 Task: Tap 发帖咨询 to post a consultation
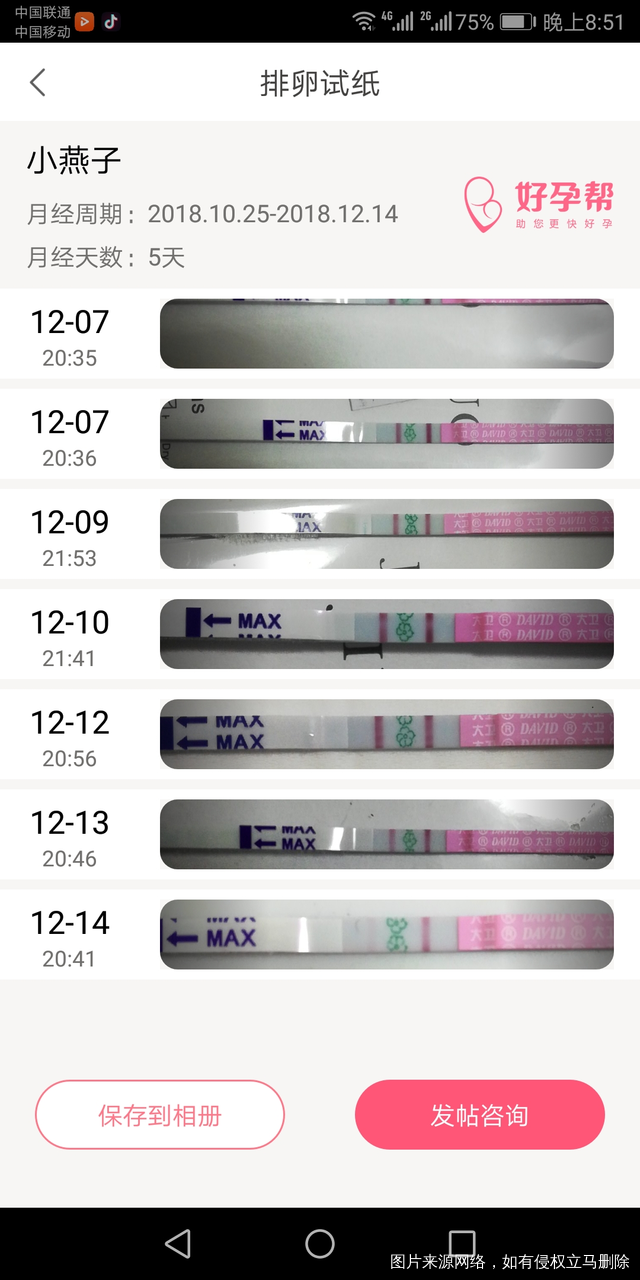tap(480, 1115)
